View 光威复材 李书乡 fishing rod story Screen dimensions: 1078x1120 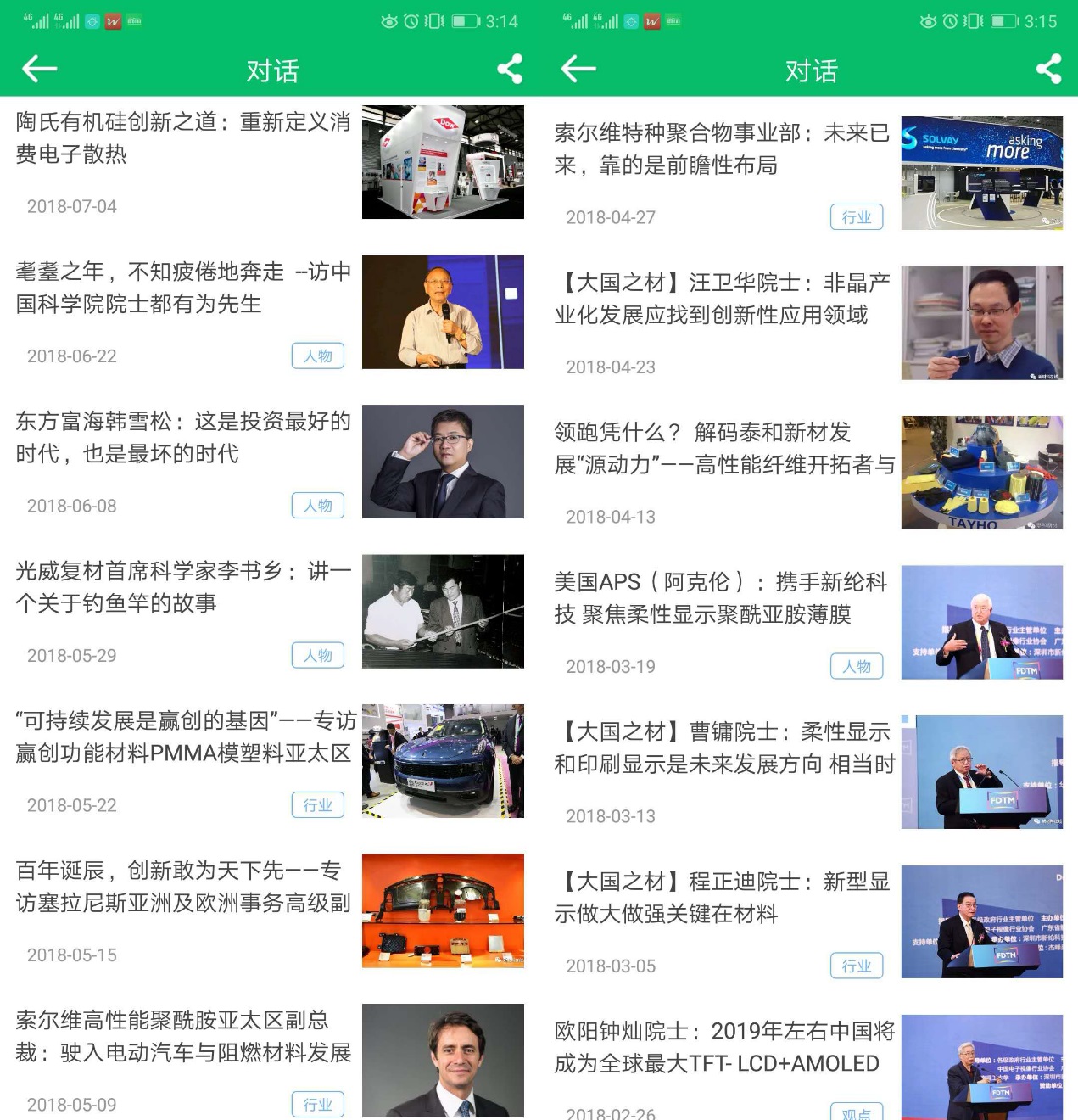point(183,587)
